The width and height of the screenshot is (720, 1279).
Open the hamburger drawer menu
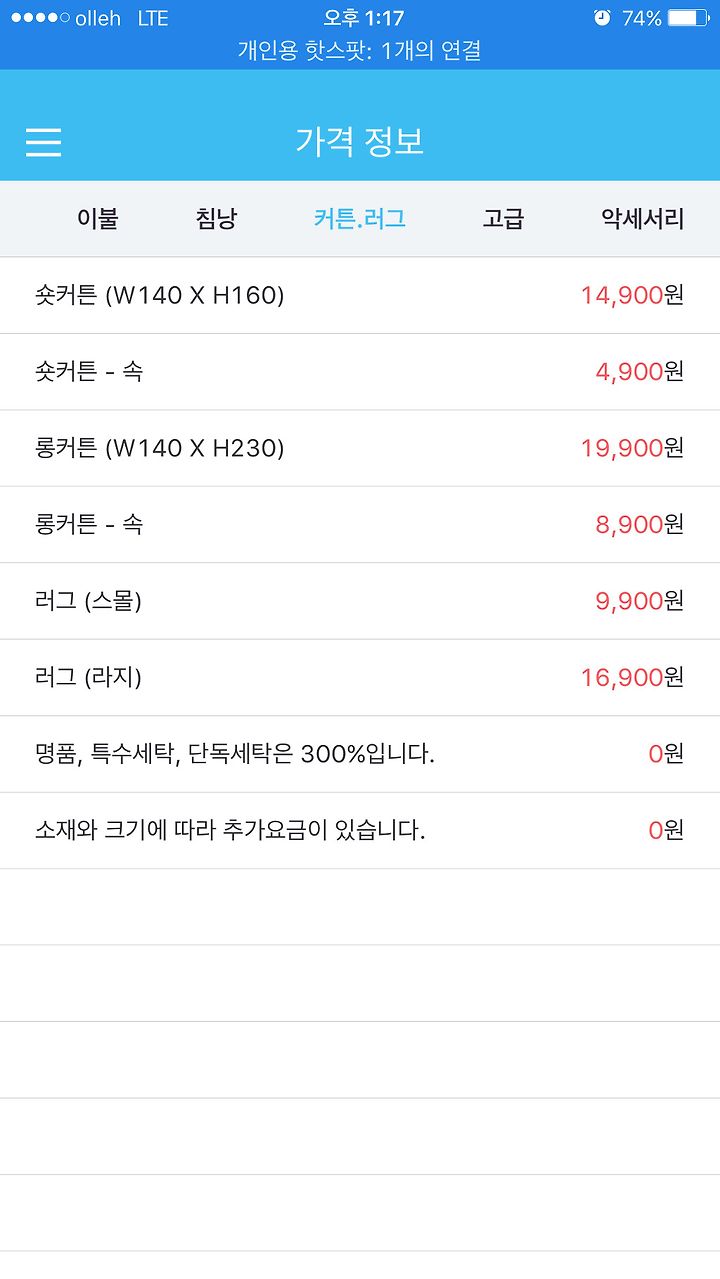click(43, 142)
